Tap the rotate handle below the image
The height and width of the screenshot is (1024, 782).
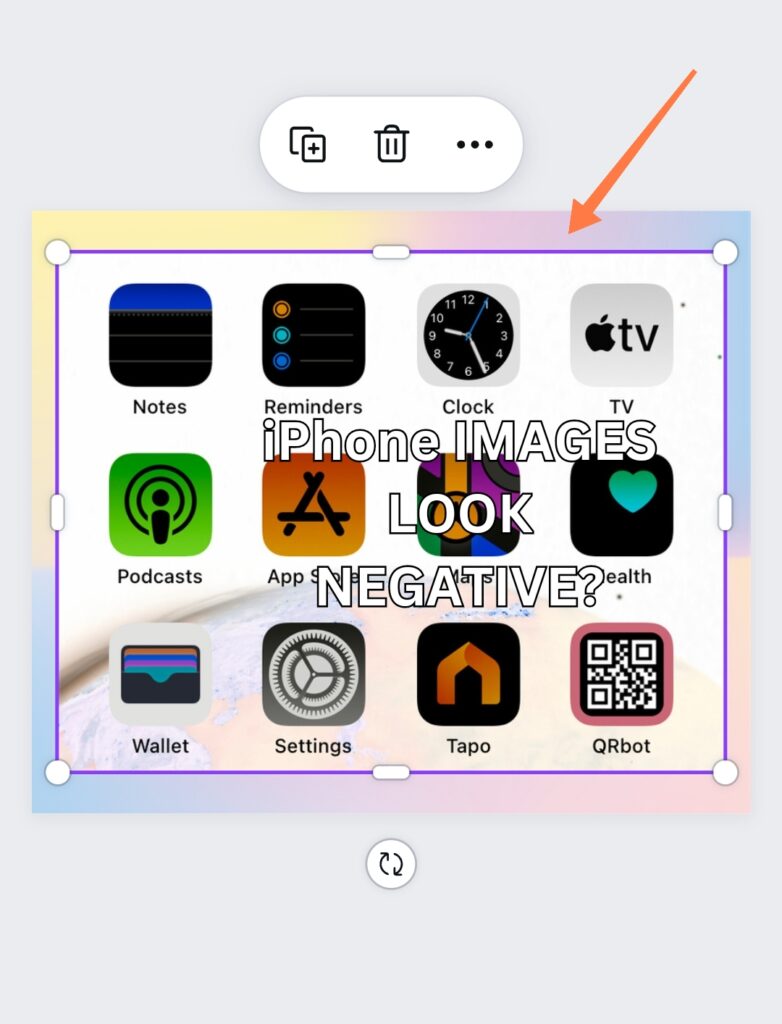(391, 863)
